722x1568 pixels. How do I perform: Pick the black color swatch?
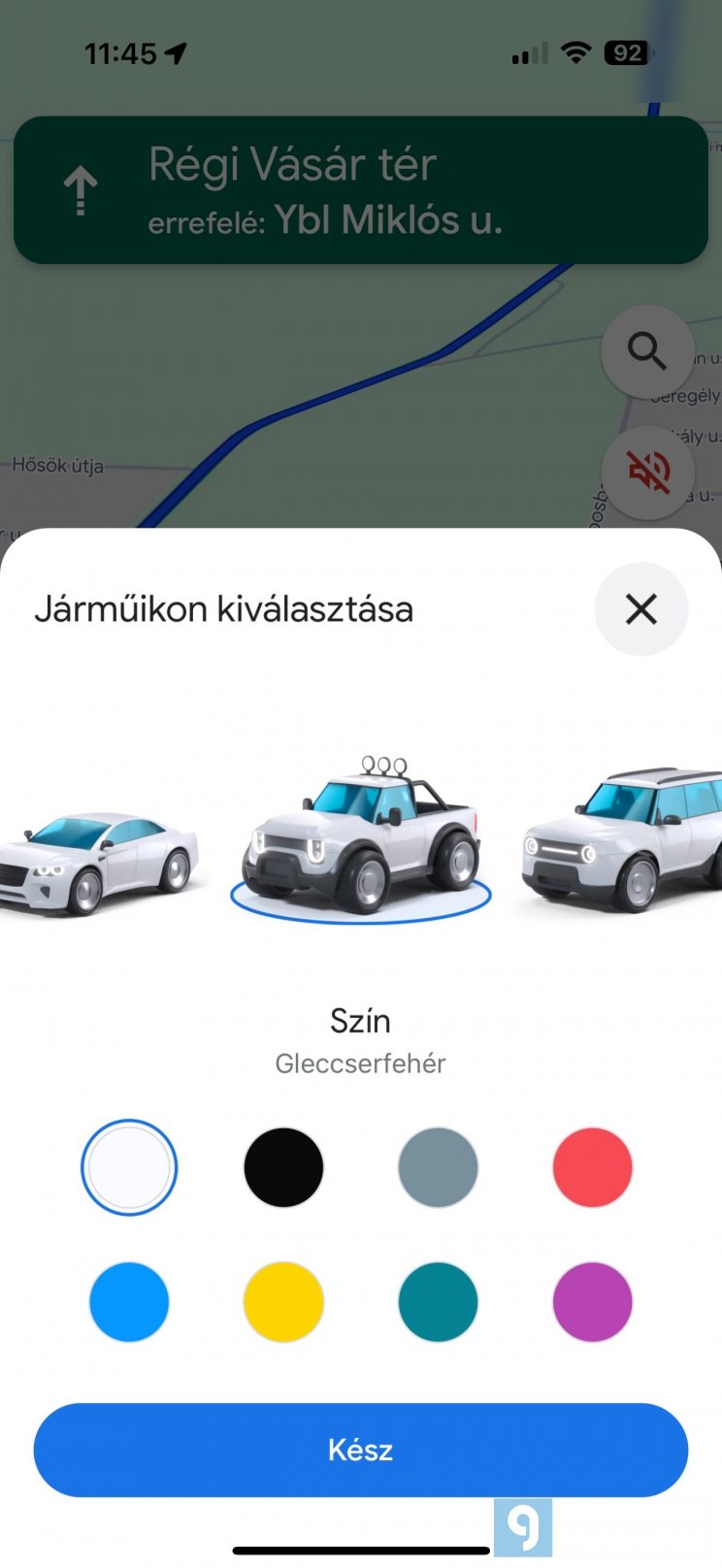pyautogui.click(x=283, y=1167)
